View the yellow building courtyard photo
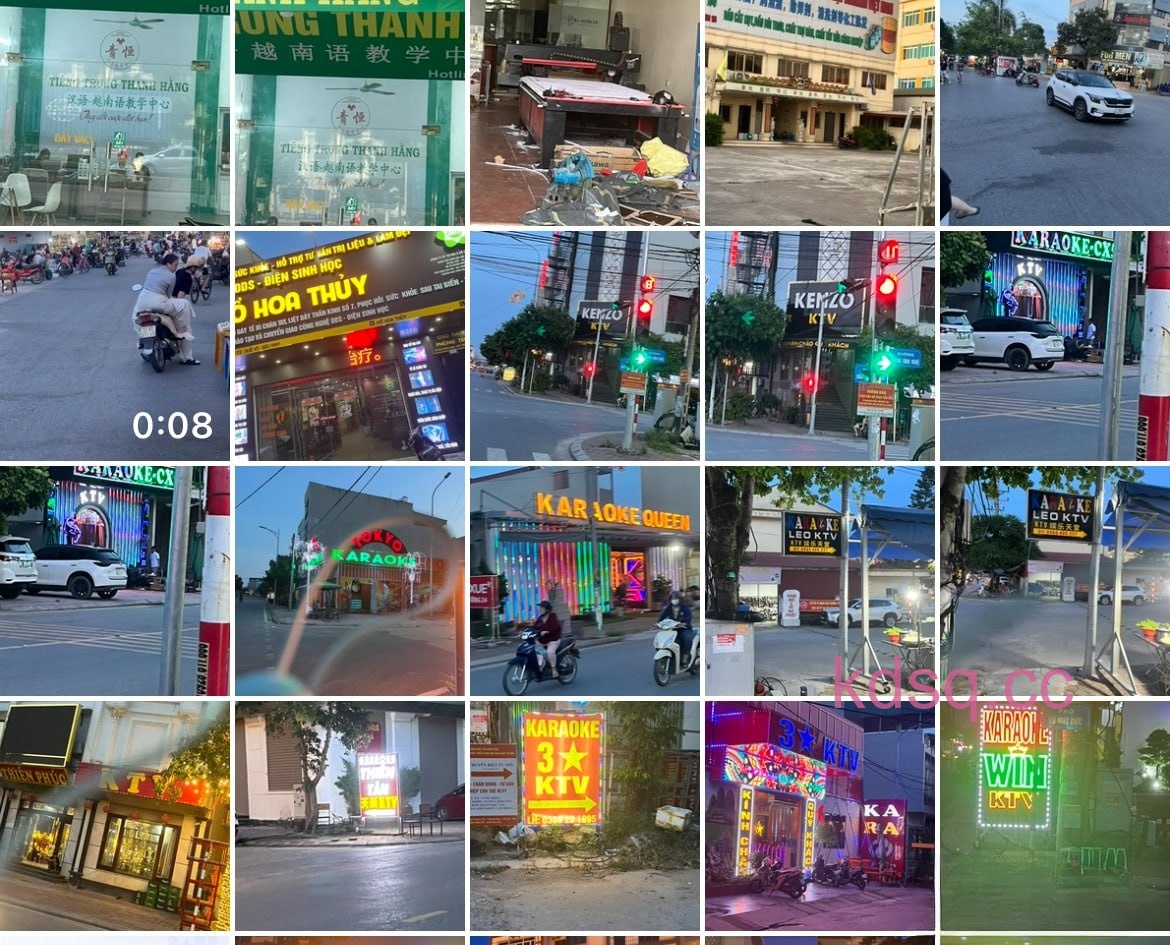The height and width of the screenshot is (945, 1170). [819, 112]
